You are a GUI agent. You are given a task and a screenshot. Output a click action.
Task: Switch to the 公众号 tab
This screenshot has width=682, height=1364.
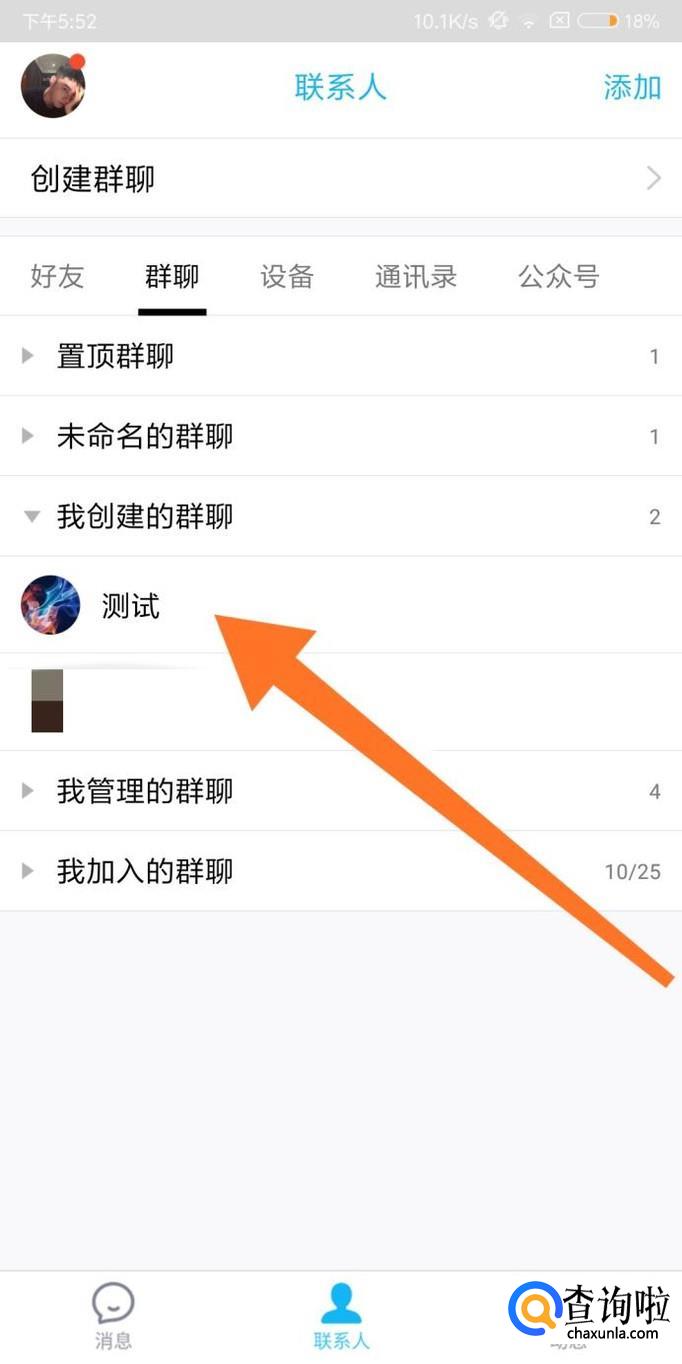tap(558, 277)
